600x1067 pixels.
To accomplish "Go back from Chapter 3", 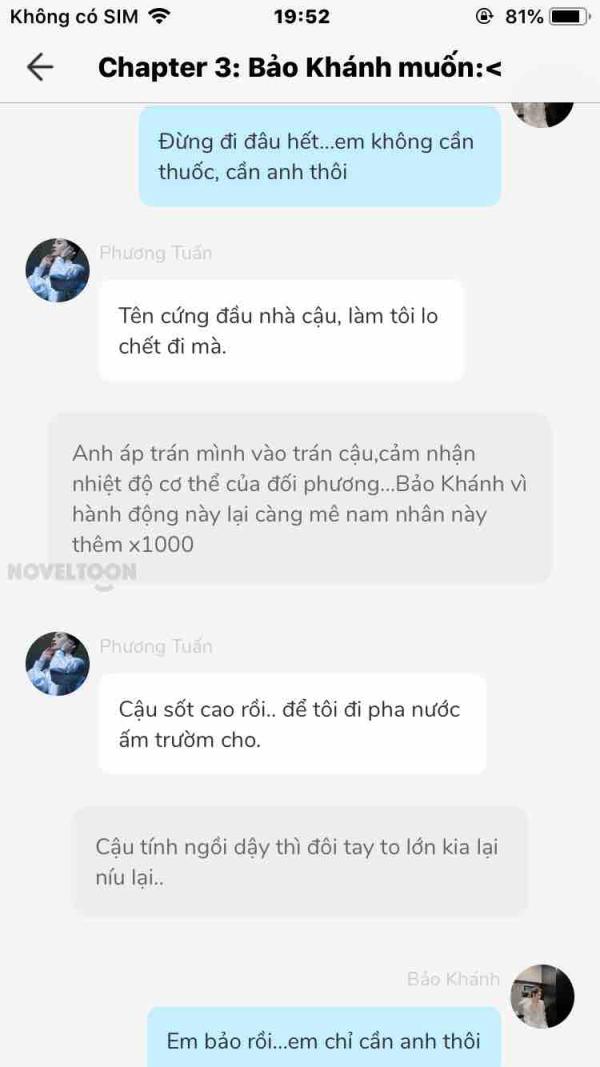I will pyautogui.click(x=39, y=67).
